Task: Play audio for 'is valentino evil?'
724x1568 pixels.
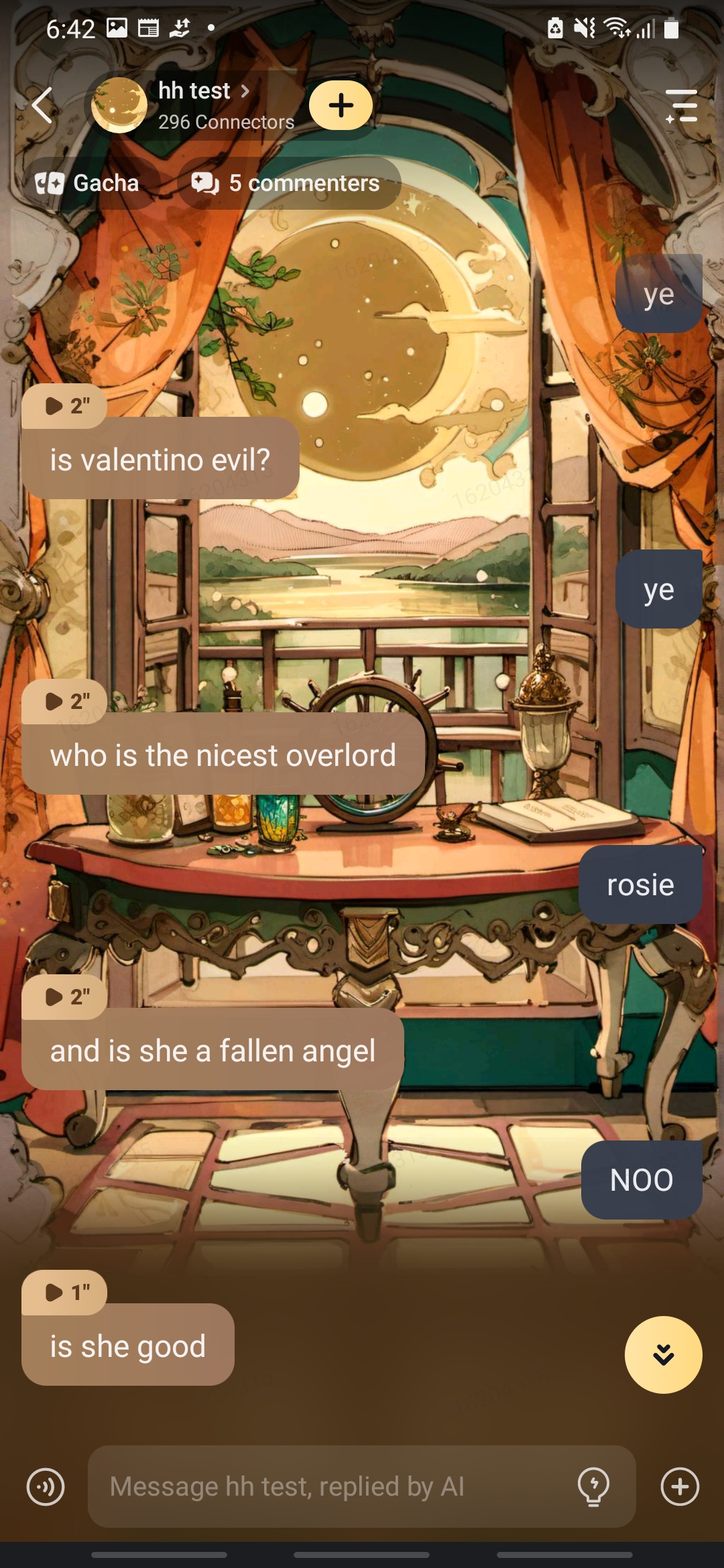Action: [x=65, y=405]
